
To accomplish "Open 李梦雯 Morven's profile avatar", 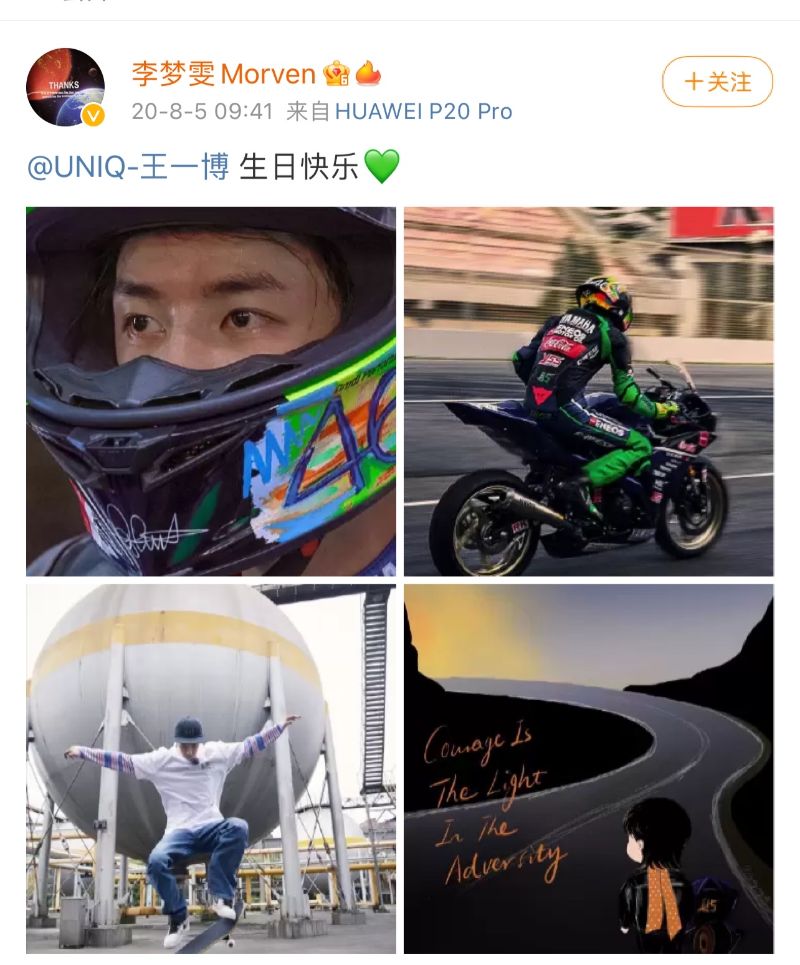I will (66, 88).
